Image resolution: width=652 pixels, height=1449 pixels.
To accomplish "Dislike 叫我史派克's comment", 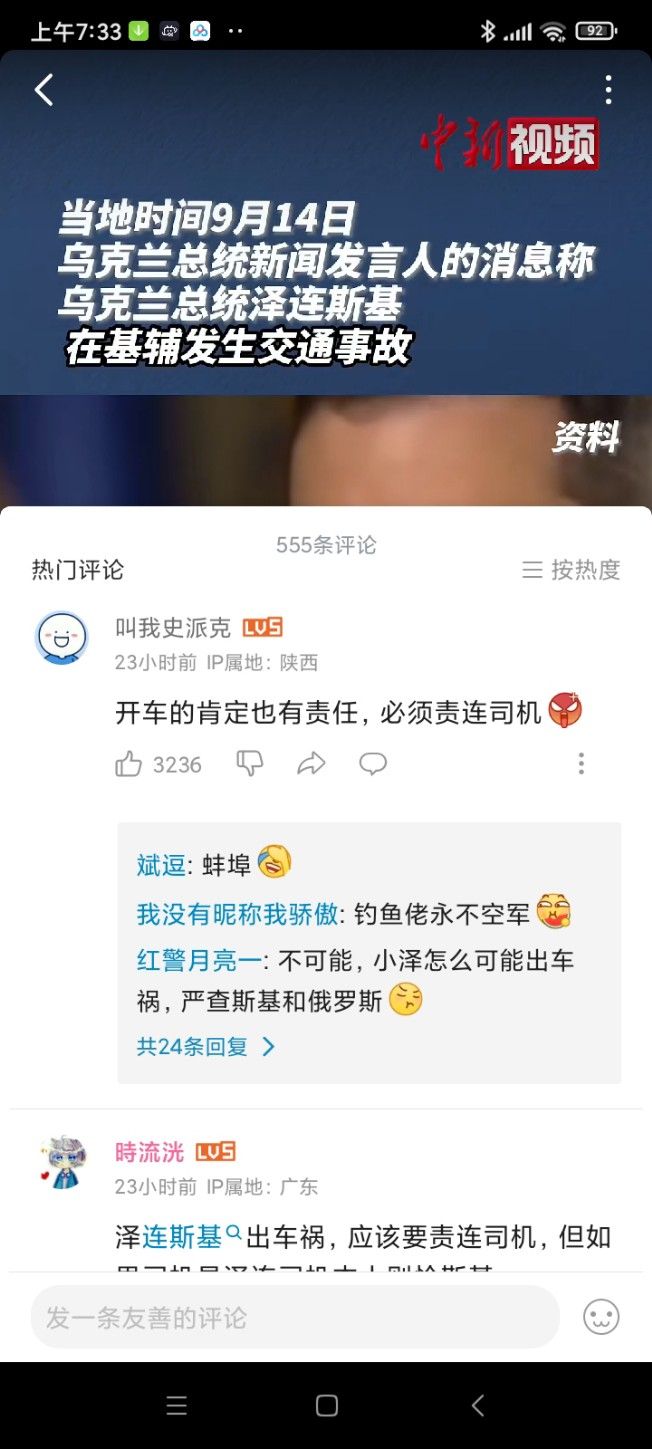I will (x=249, y=764).
